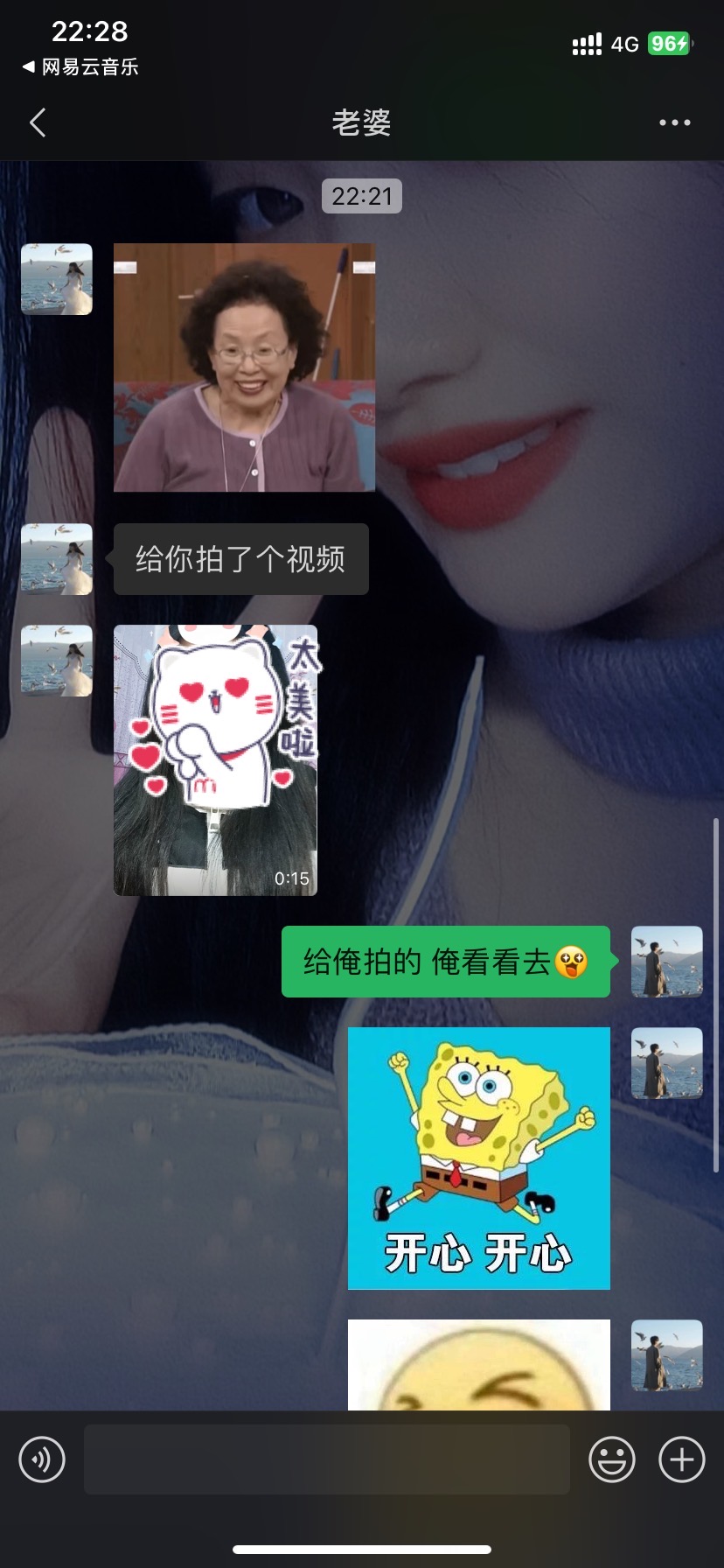Screen dimensions: 724x1568
Task: Open the plus attachment menu
Action: (x=682, y=1459)
